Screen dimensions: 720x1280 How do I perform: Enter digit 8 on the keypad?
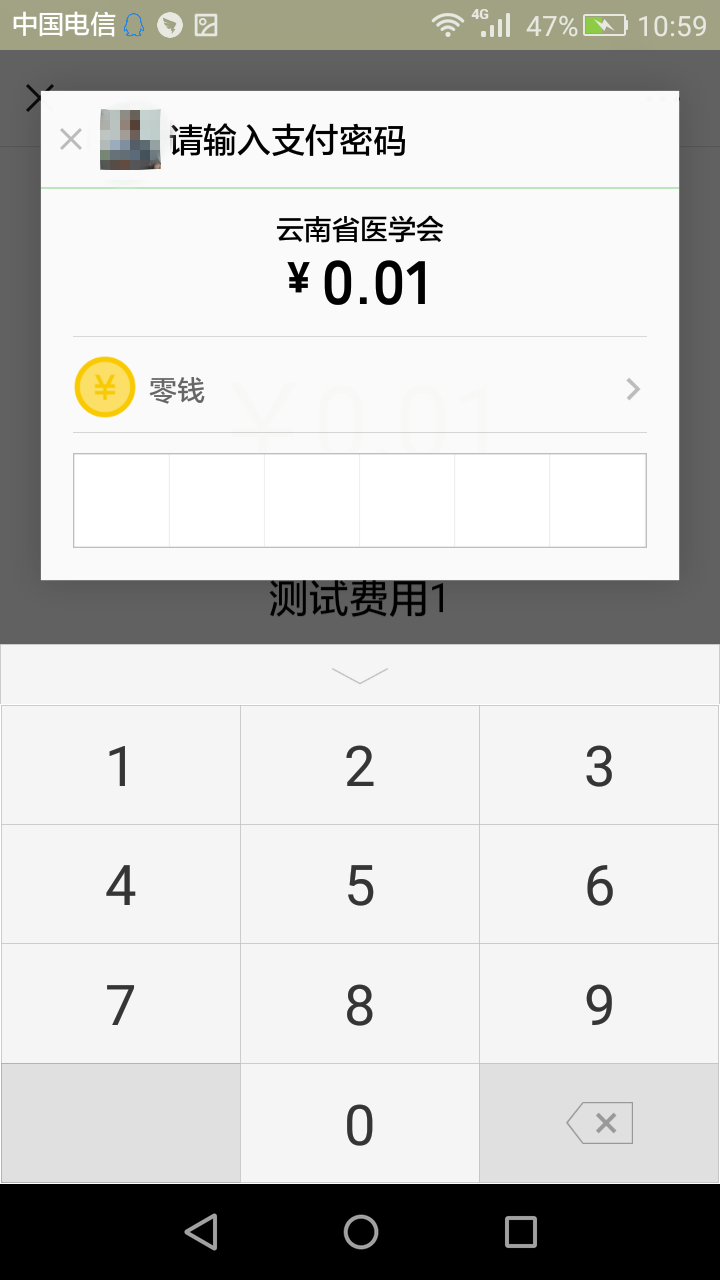click(x=360, y=1003)
